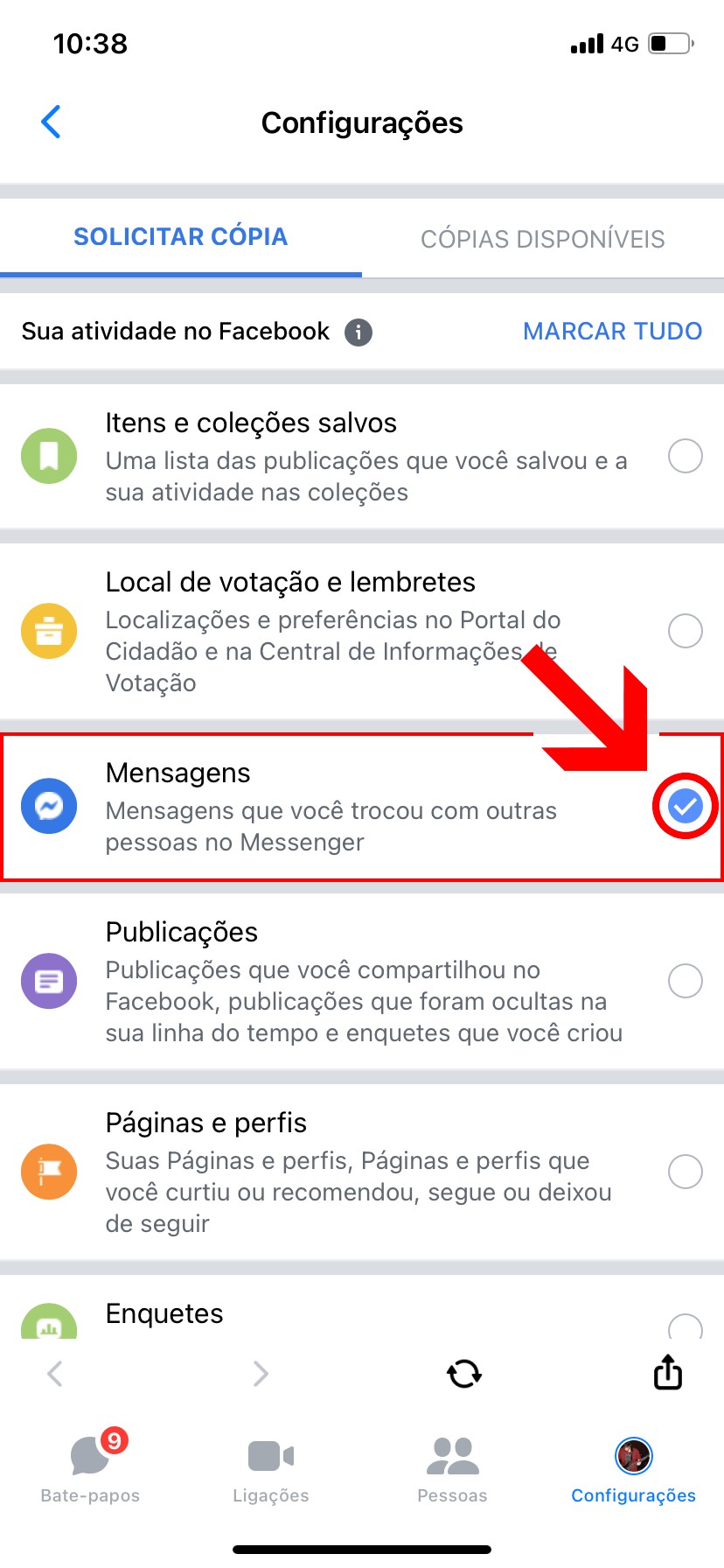Select the Solicitar Cópia tab
This screenshot has height=1568, width=724.
click(181, 237)
